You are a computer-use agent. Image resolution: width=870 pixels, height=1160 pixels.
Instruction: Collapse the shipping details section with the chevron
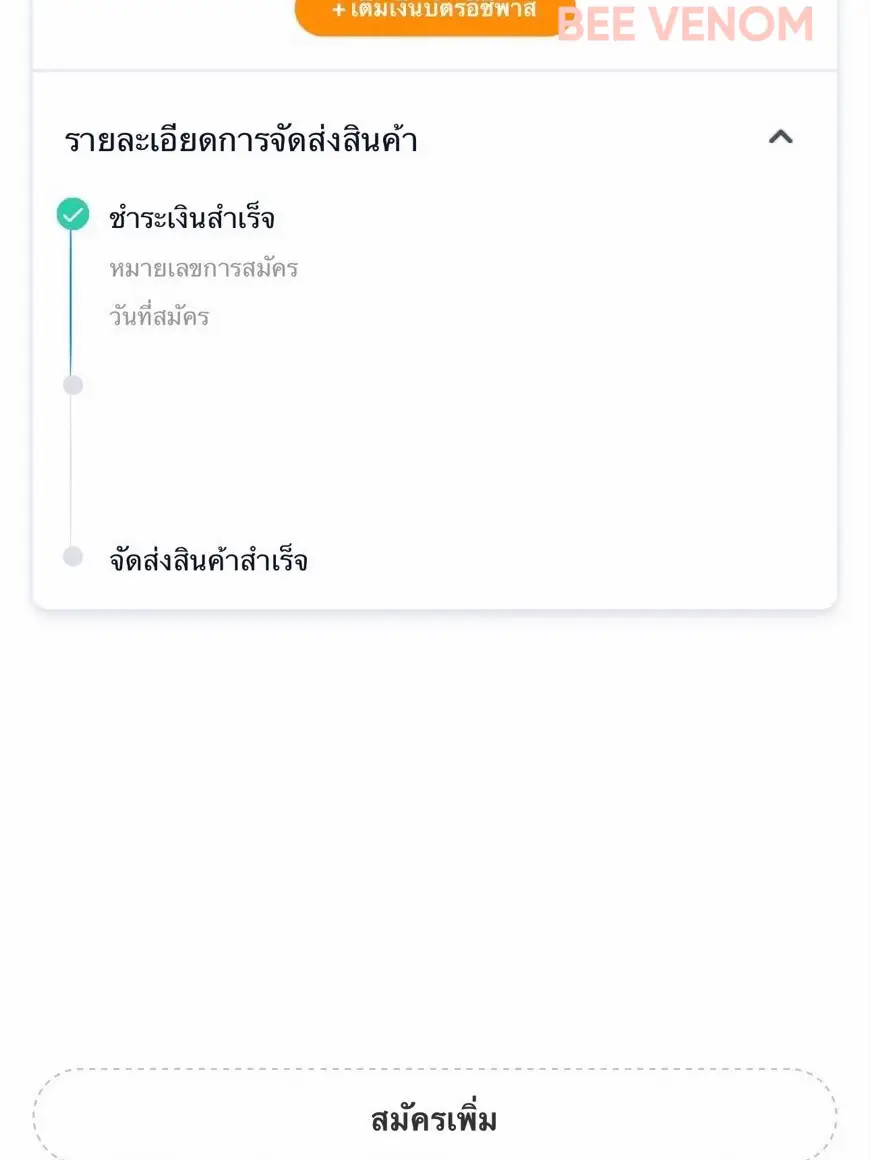pyautogui.click(x=781, y=137)
